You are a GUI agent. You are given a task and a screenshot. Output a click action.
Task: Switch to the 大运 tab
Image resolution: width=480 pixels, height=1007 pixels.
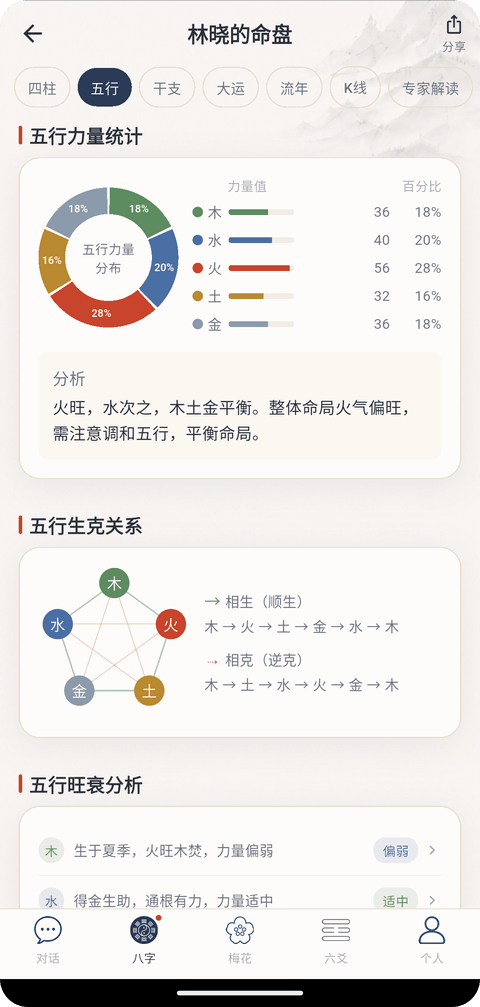[231, 87]
